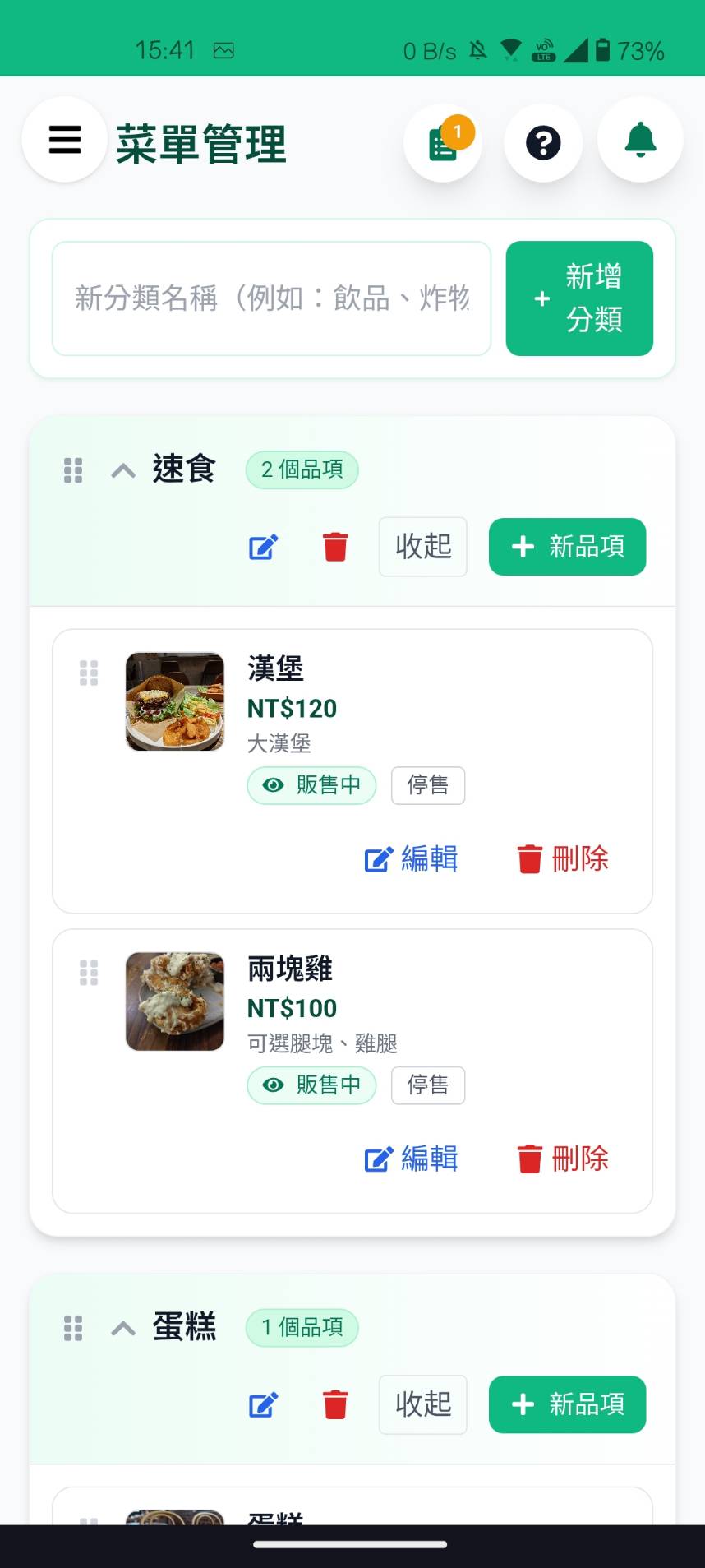Click the delete trash icon for 蛋糕 category
The width and height of the screenshot is (705, 1568).
pyautogui.click(x=334, y=1404)
